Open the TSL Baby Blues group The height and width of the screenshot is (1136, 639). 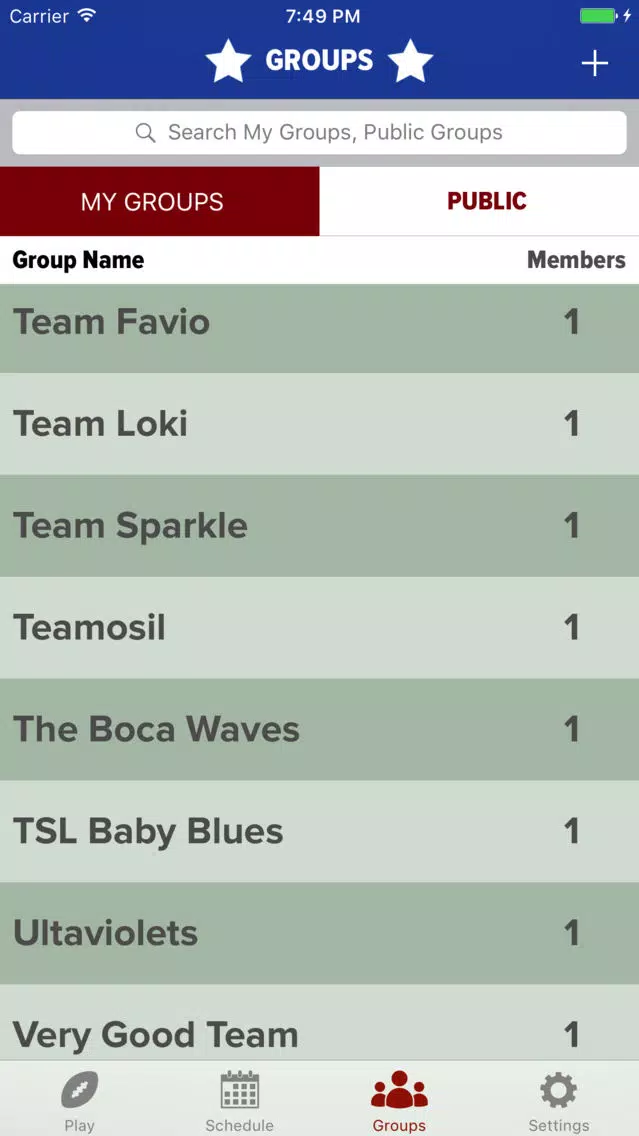(320, 831)
